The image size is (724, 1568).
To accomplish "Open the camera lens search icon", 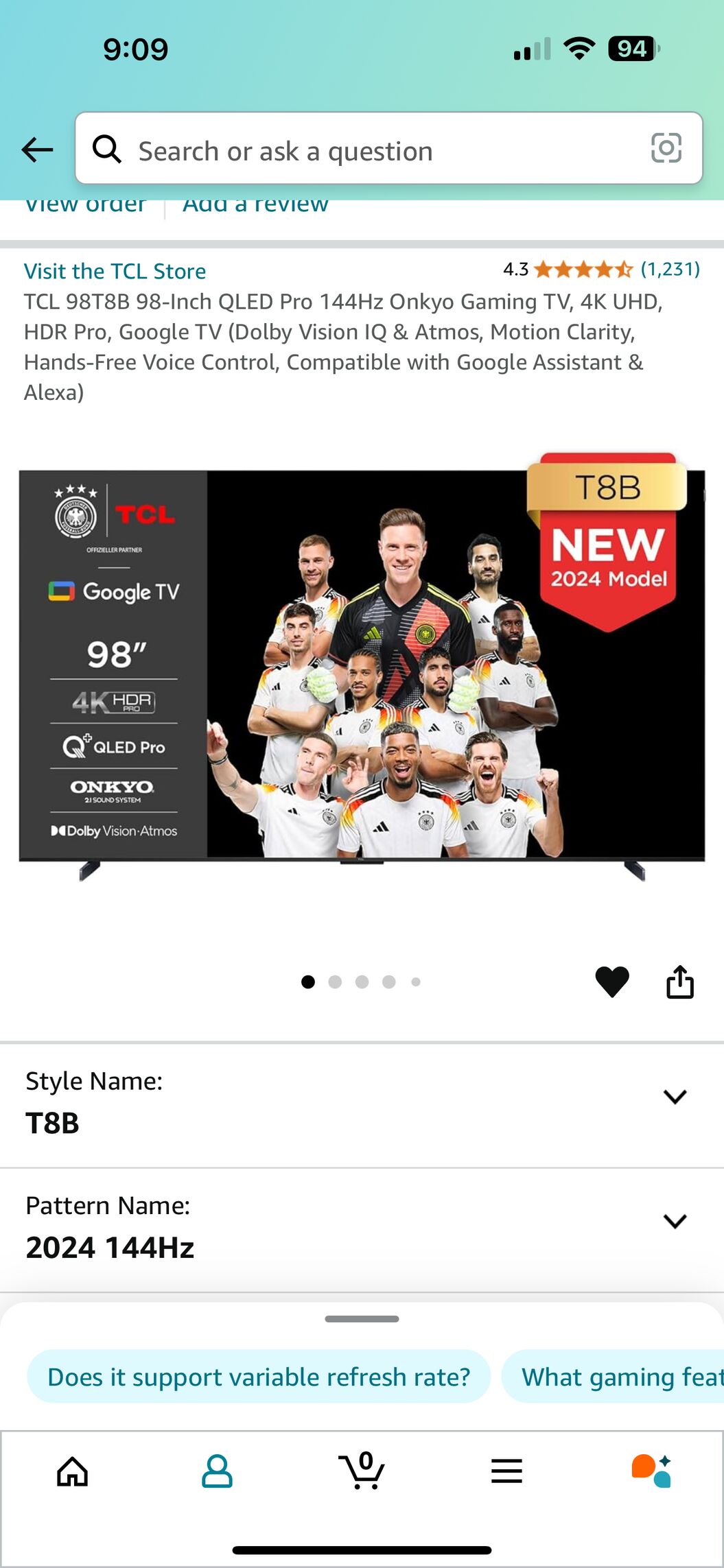I will [666, 148].
